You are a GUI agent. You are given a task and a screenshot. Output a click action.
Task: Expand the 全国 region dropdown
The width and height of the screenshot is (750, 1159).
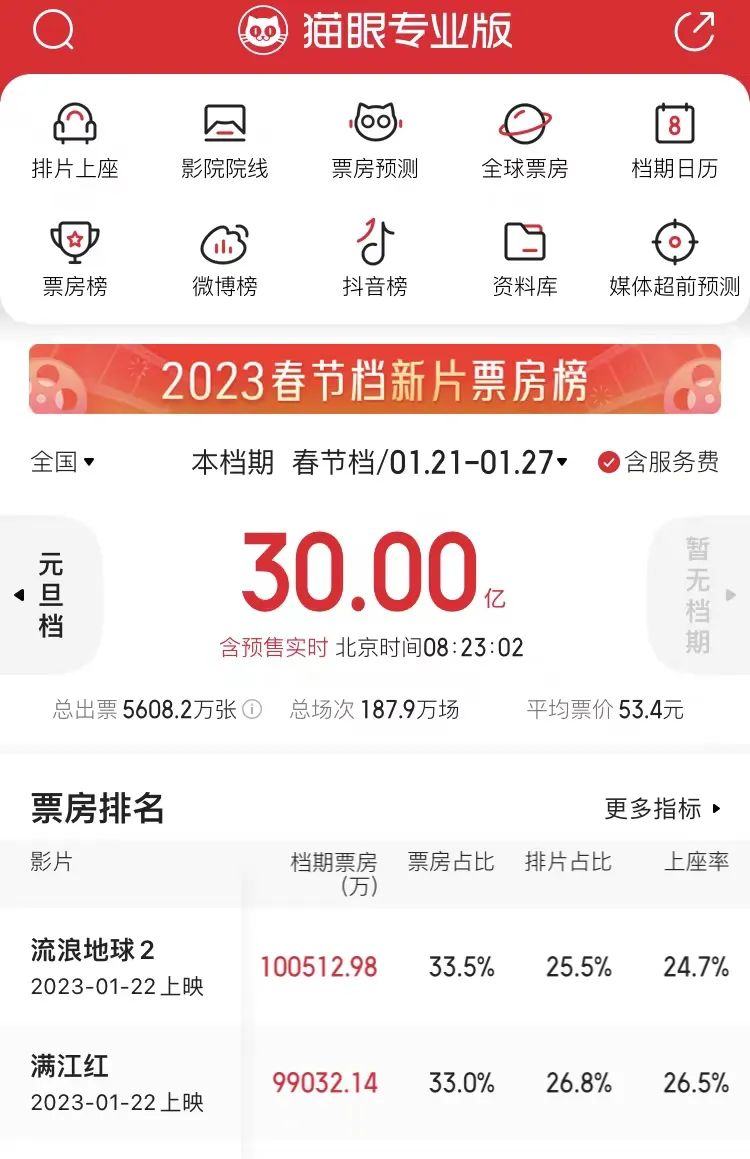coord(63,462)
